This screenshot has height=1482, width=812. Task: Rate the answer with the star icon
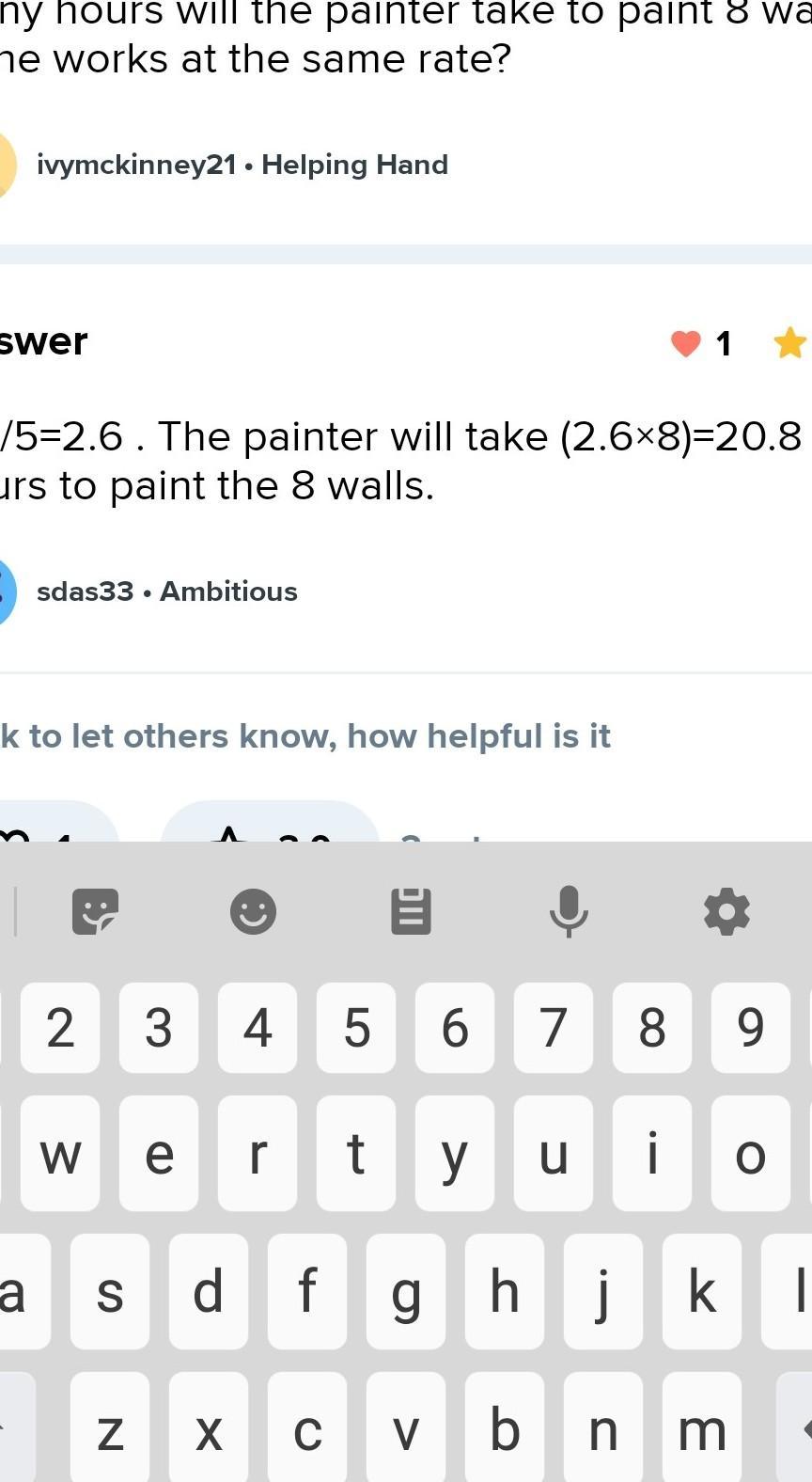click(x=789, y=344)
